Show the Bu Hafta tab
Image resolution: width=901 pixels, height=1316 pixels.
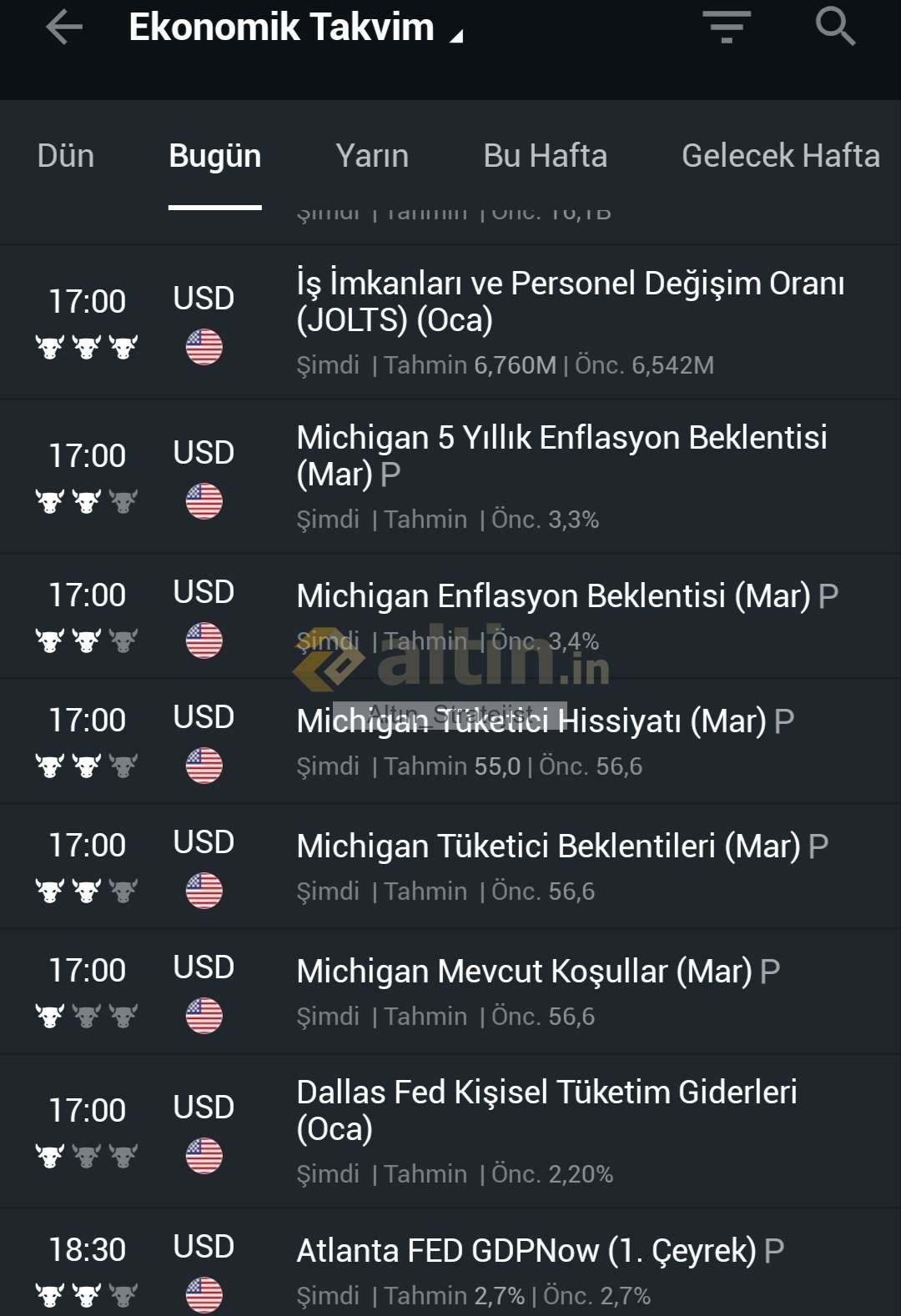coord(545,156)
